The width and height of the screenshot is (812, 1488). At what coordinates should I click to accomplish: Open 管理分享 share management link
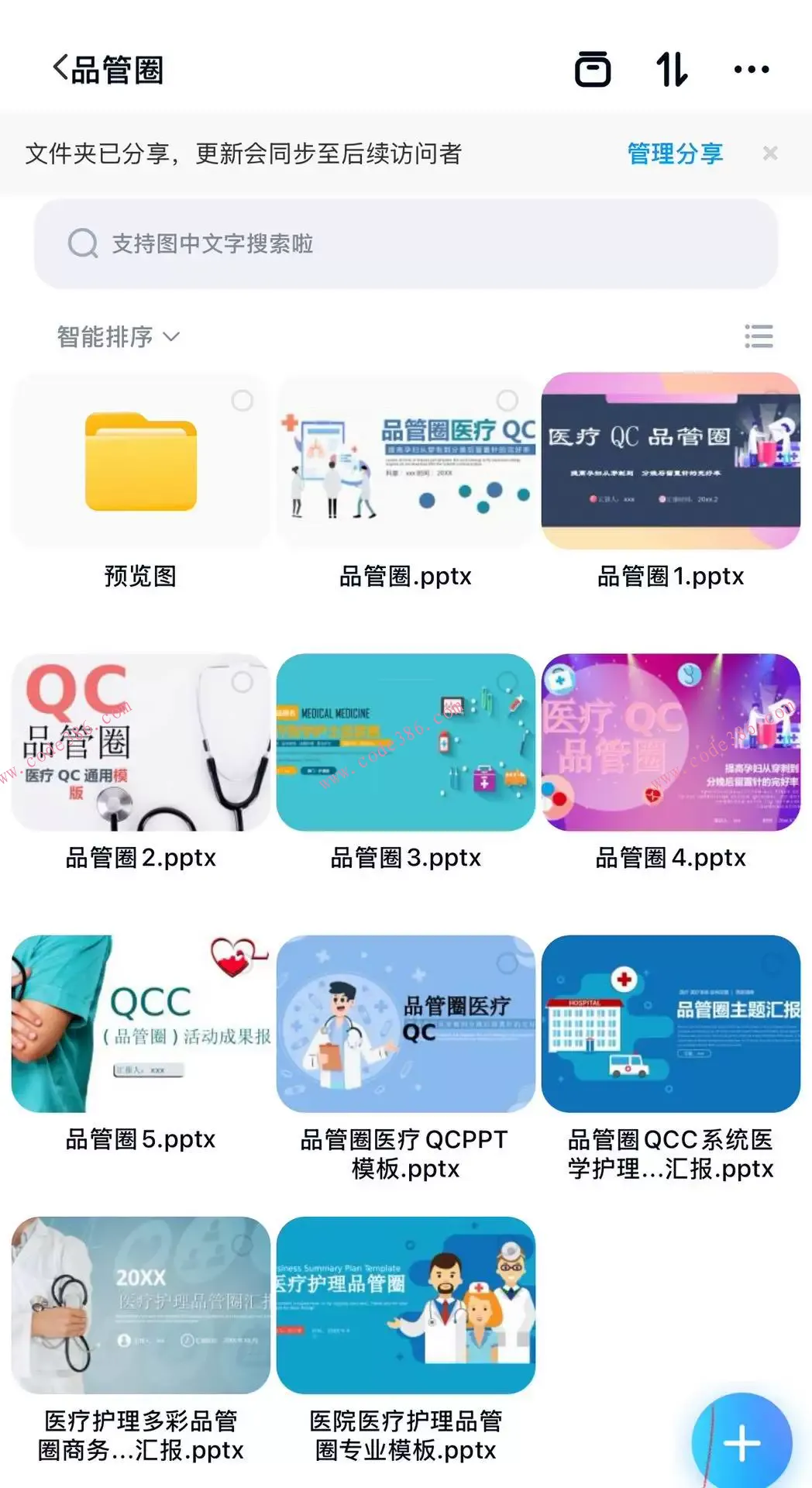click(x=674, y=154)
